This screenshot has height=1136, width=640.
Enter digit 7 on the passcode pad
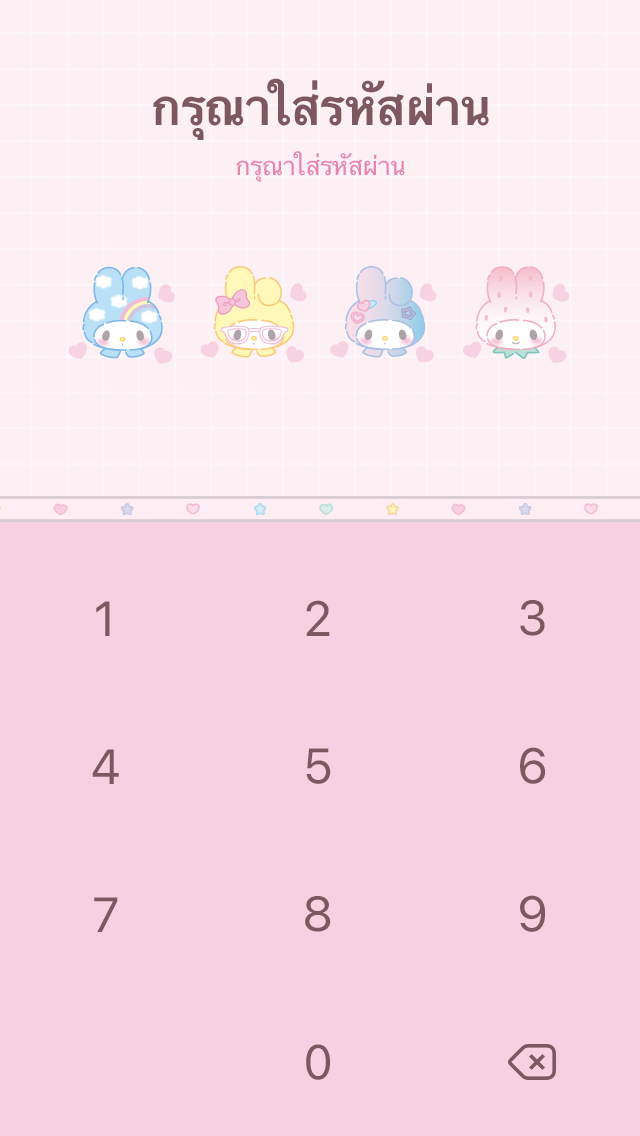pyautogui.click(x=105, y=915)
